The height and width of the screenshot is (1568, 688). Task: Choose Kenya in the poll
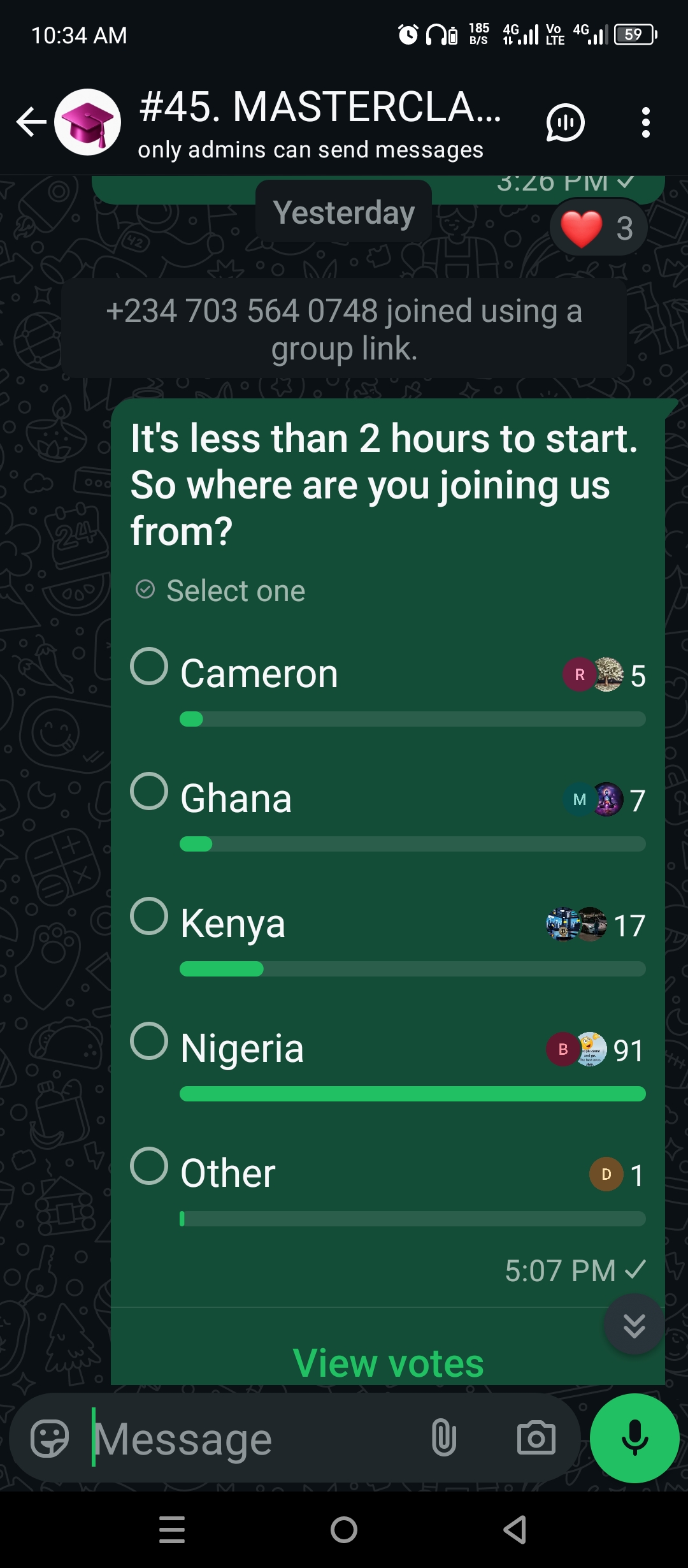149,917
